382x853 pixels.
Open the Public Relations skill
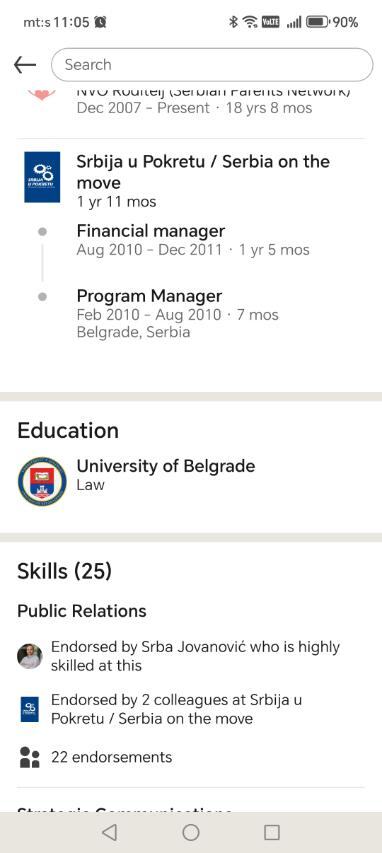pos(82,611)
